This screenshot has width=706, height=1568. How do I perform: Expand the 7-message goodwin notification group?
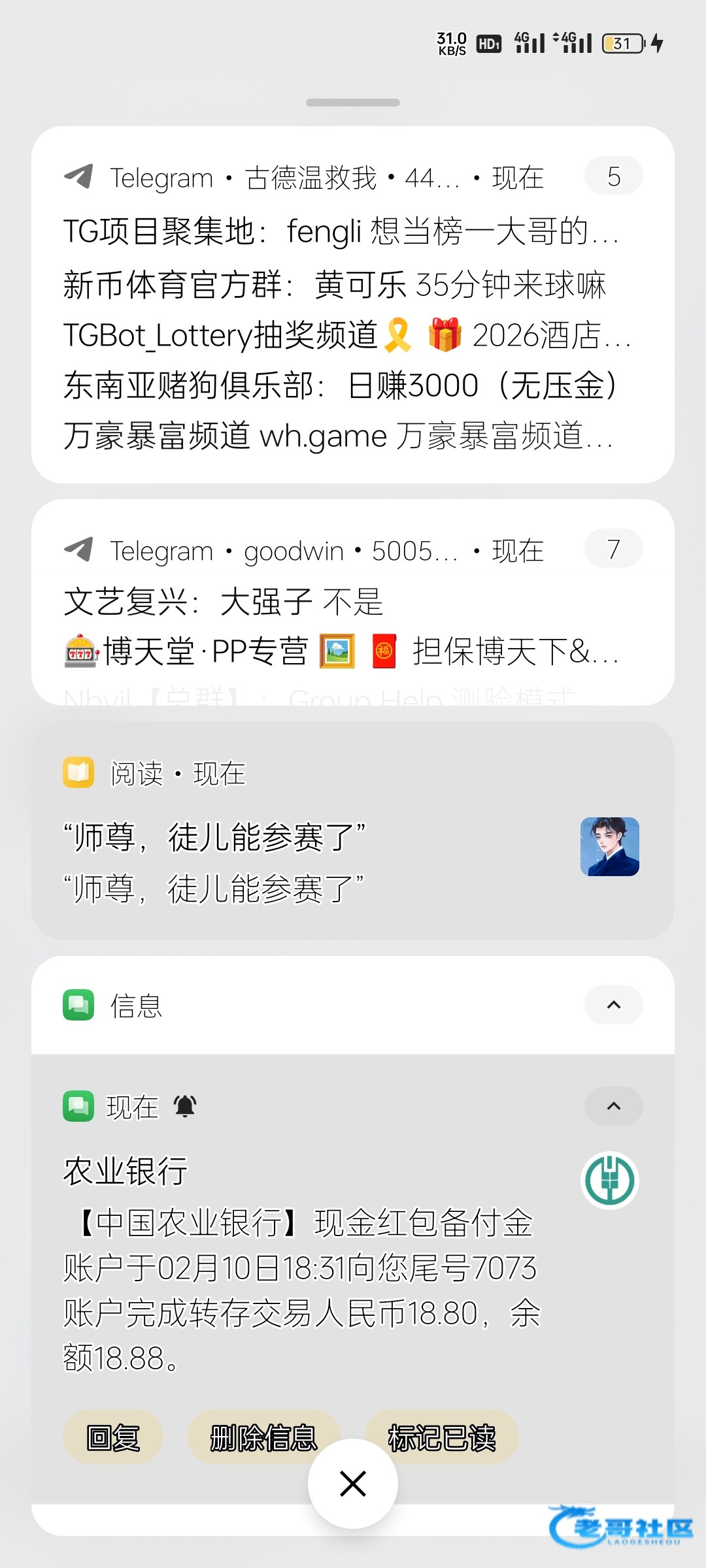pos(613,549)
